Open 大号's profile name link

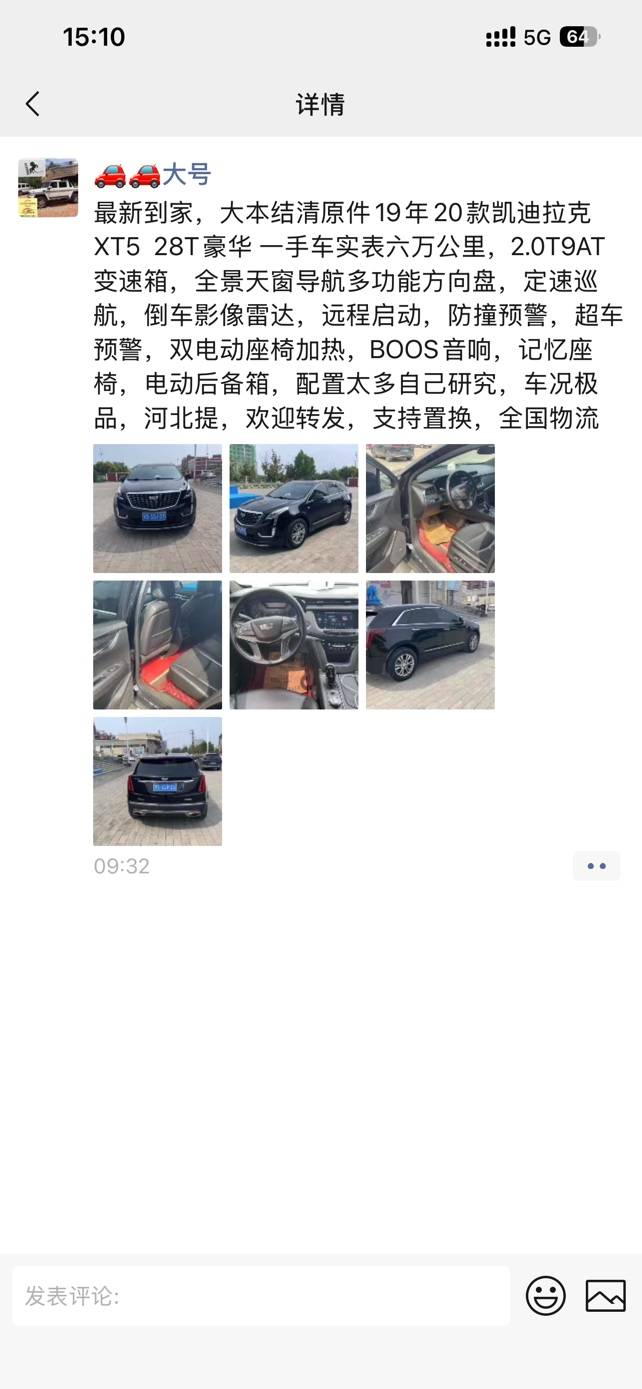point(186,175)
